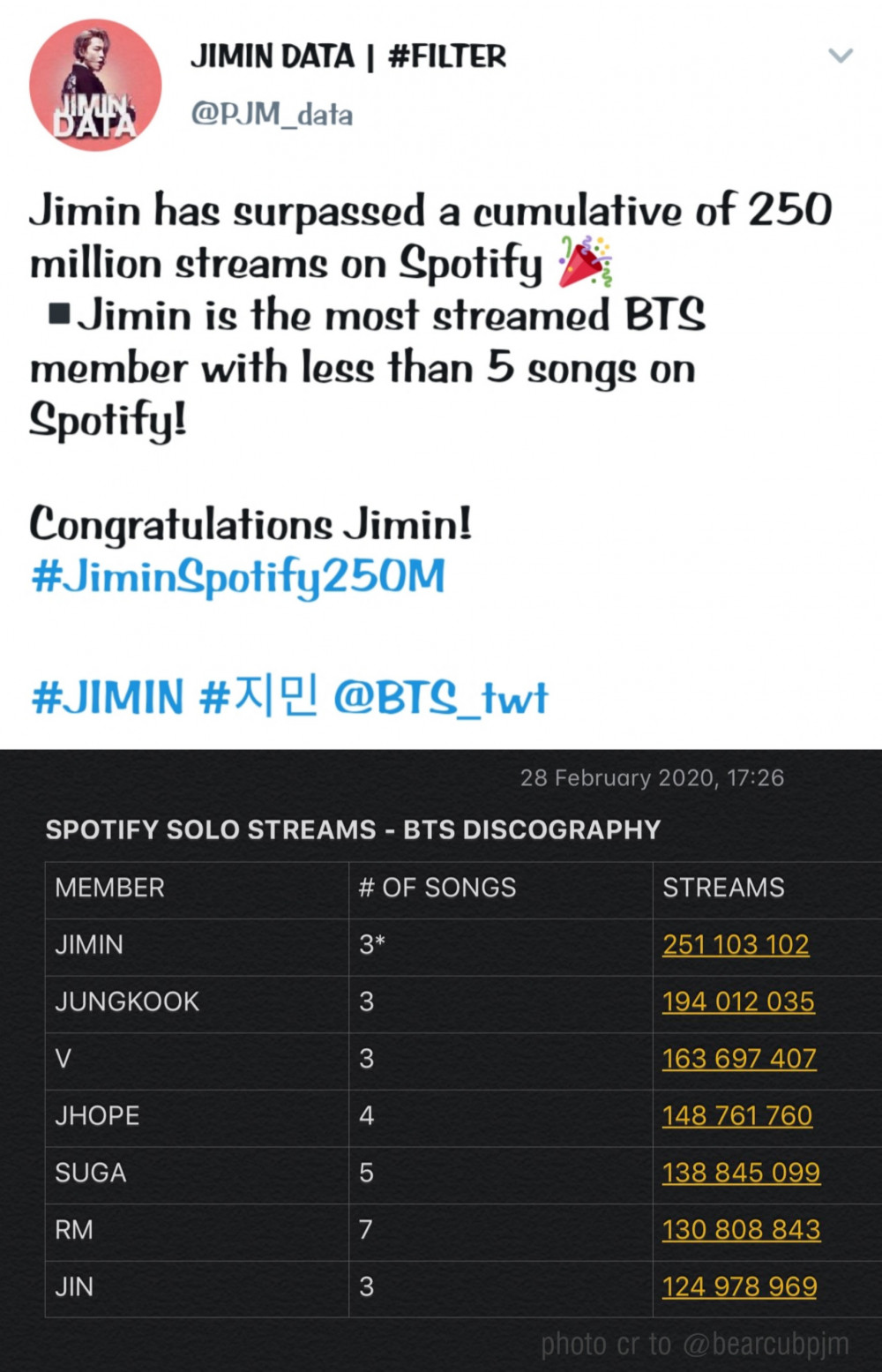Screen dimensions: 882x1372
Task: Visit the @BTS_twt mention
Action: point(440,698)
